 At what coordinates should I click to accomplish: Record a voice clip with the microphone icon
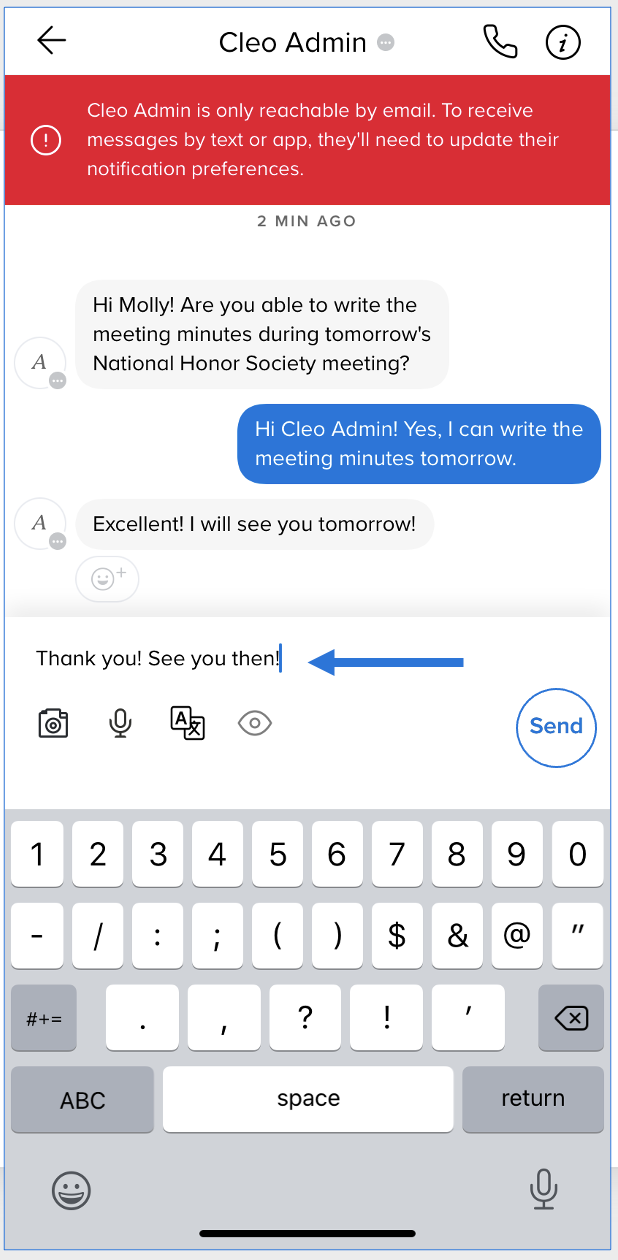tap(120, 723)
